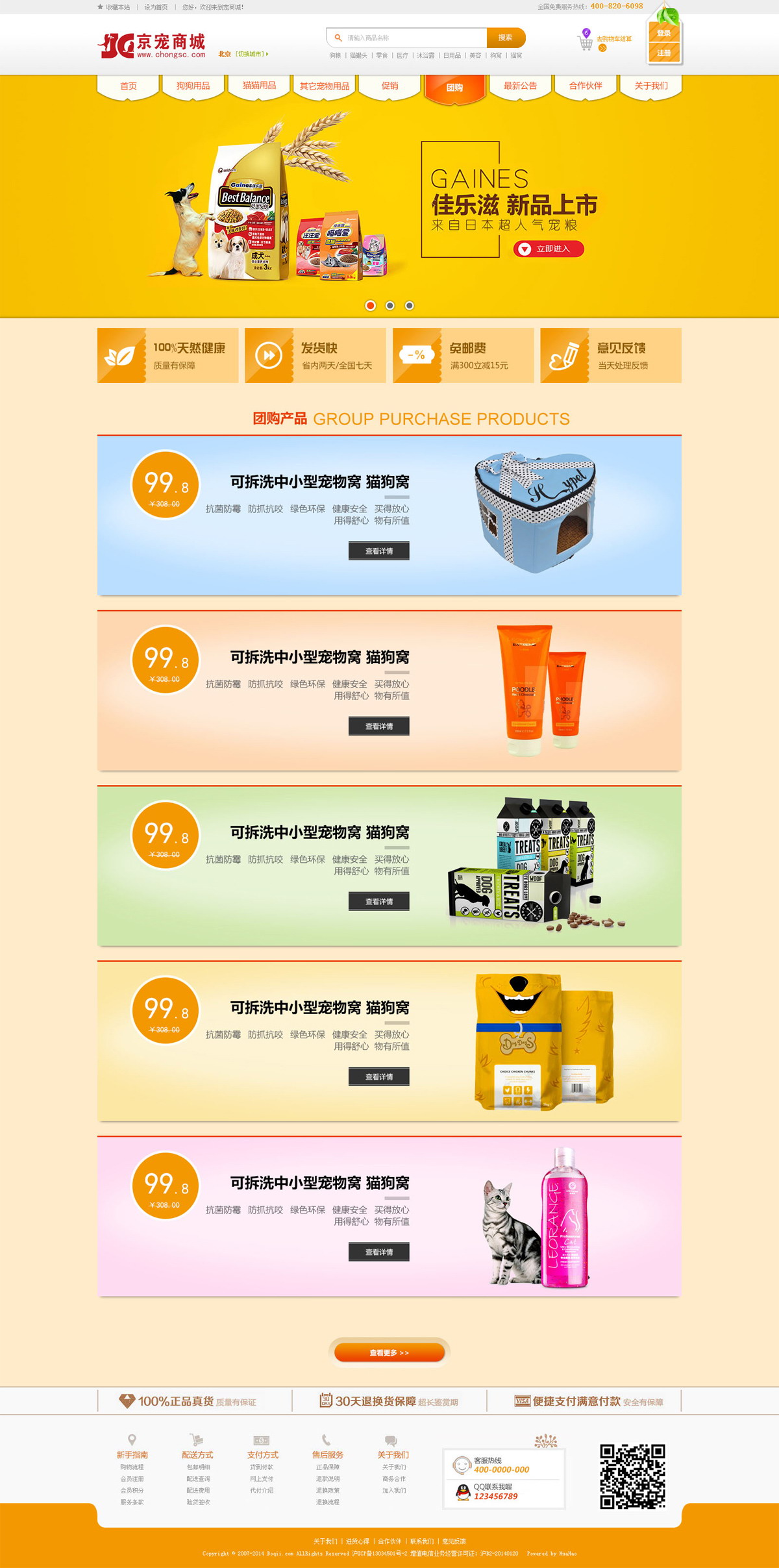Open the shopping cart checkout link
This screenshot has width=779, height=1568.
[613, 39]
